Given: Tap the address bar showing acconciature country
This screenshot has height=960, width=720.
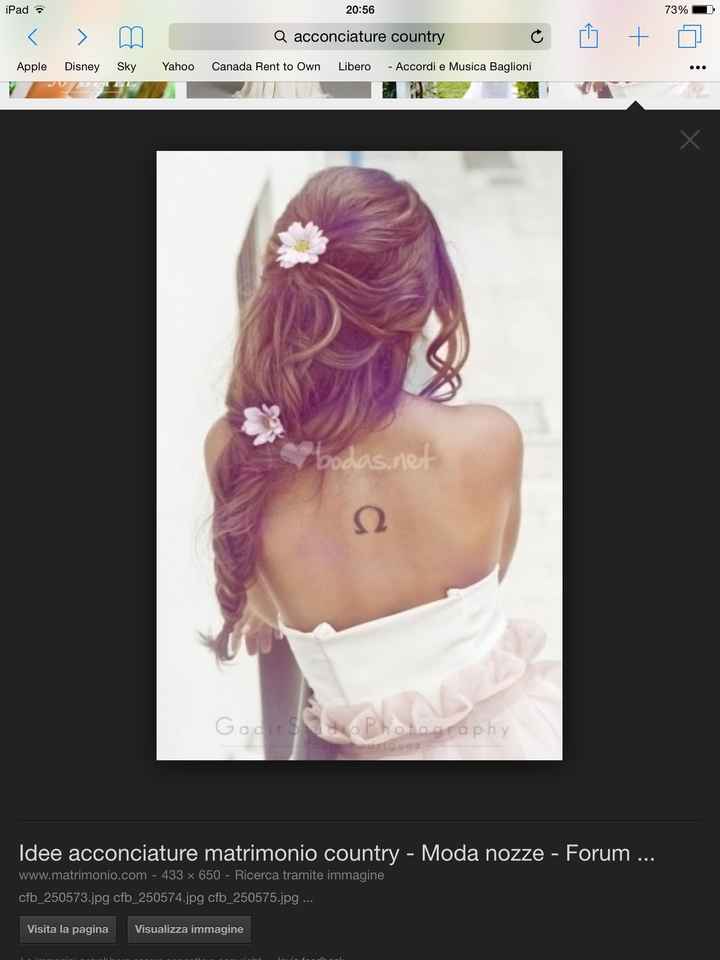Looking at the screenshot, I should [360, 37].
